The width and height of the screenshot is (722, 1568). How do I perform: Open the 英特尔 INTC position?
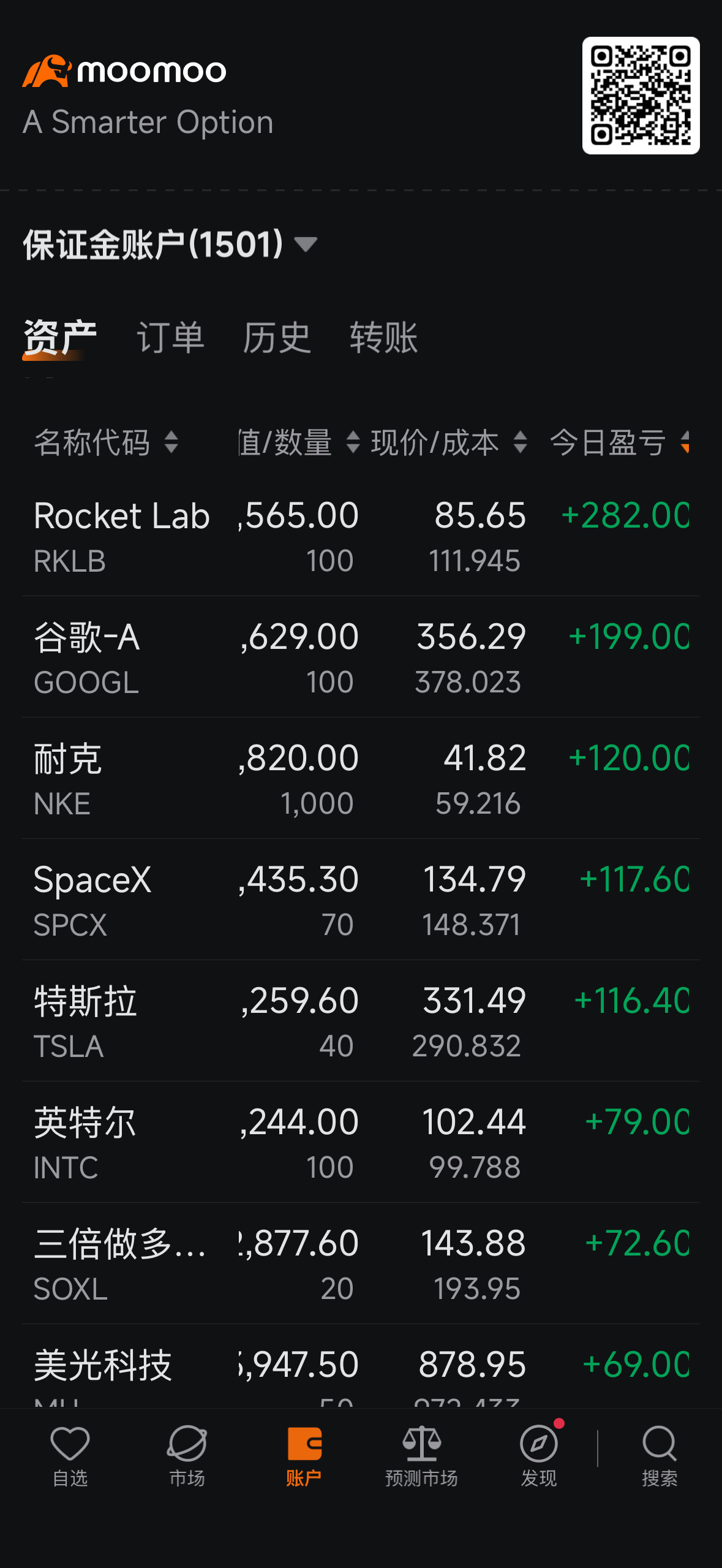(361, 1143)
